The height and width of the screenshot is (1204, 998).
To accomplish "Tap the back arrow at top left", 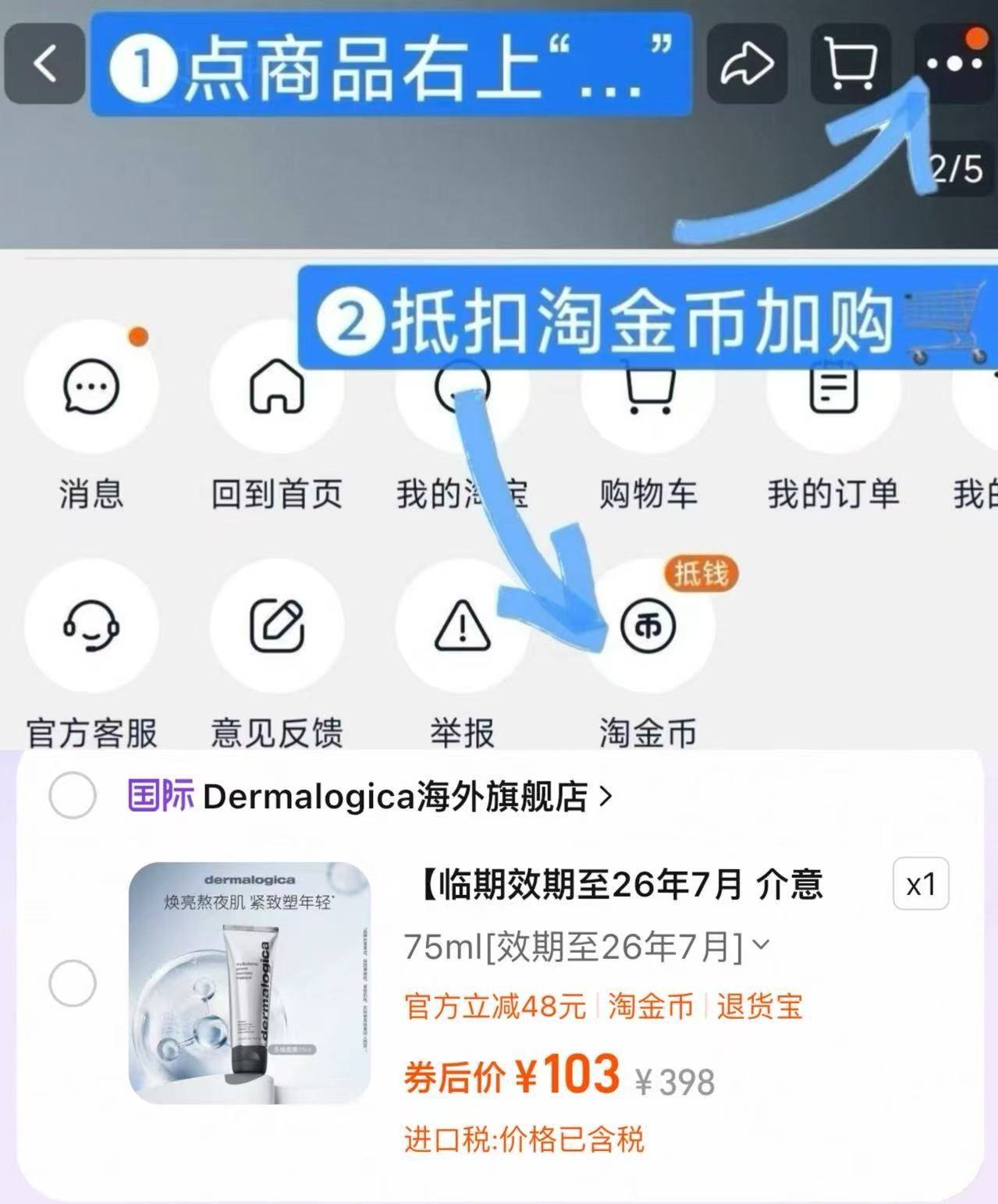I will (x=44, y=64).
